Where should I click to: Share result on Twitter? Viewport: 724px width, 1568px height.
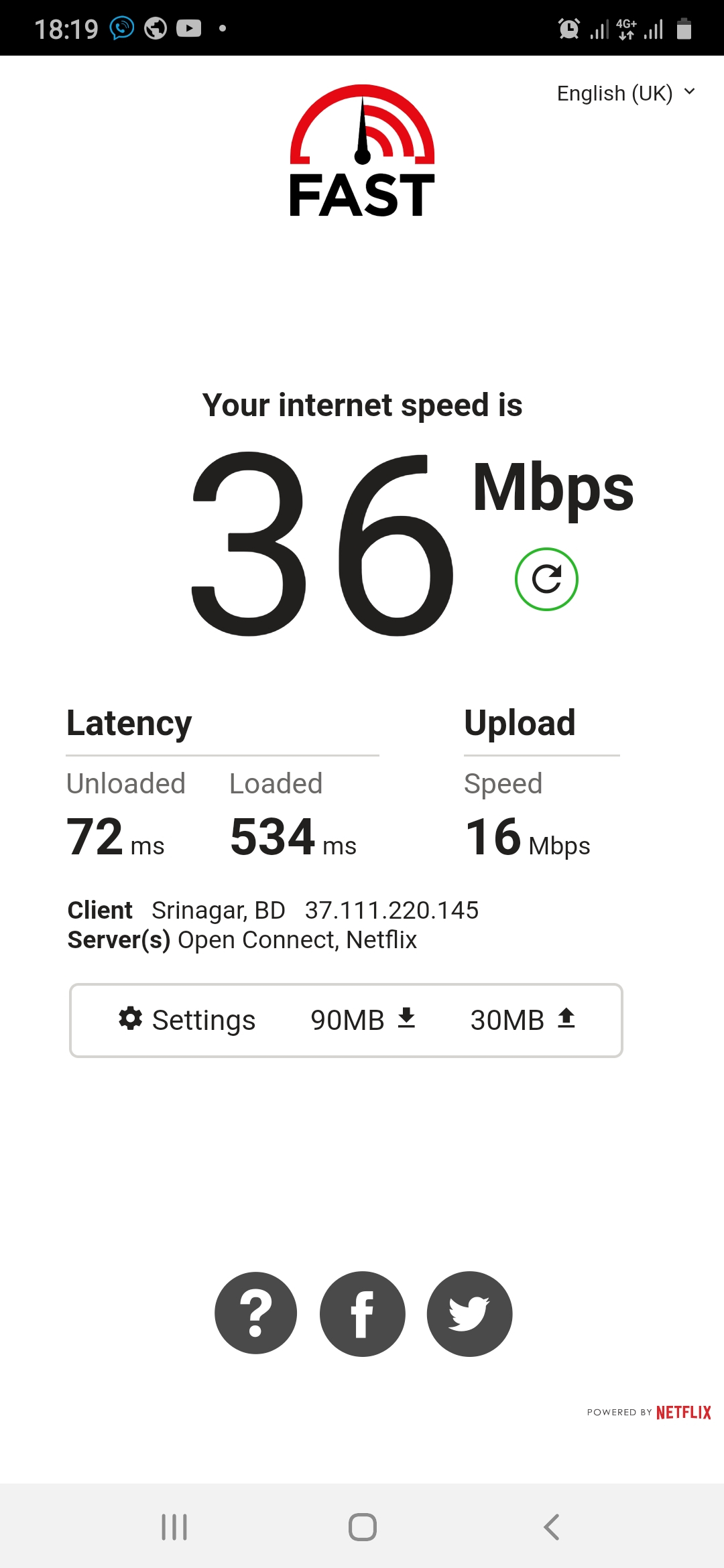click(x=469, y=1313)
